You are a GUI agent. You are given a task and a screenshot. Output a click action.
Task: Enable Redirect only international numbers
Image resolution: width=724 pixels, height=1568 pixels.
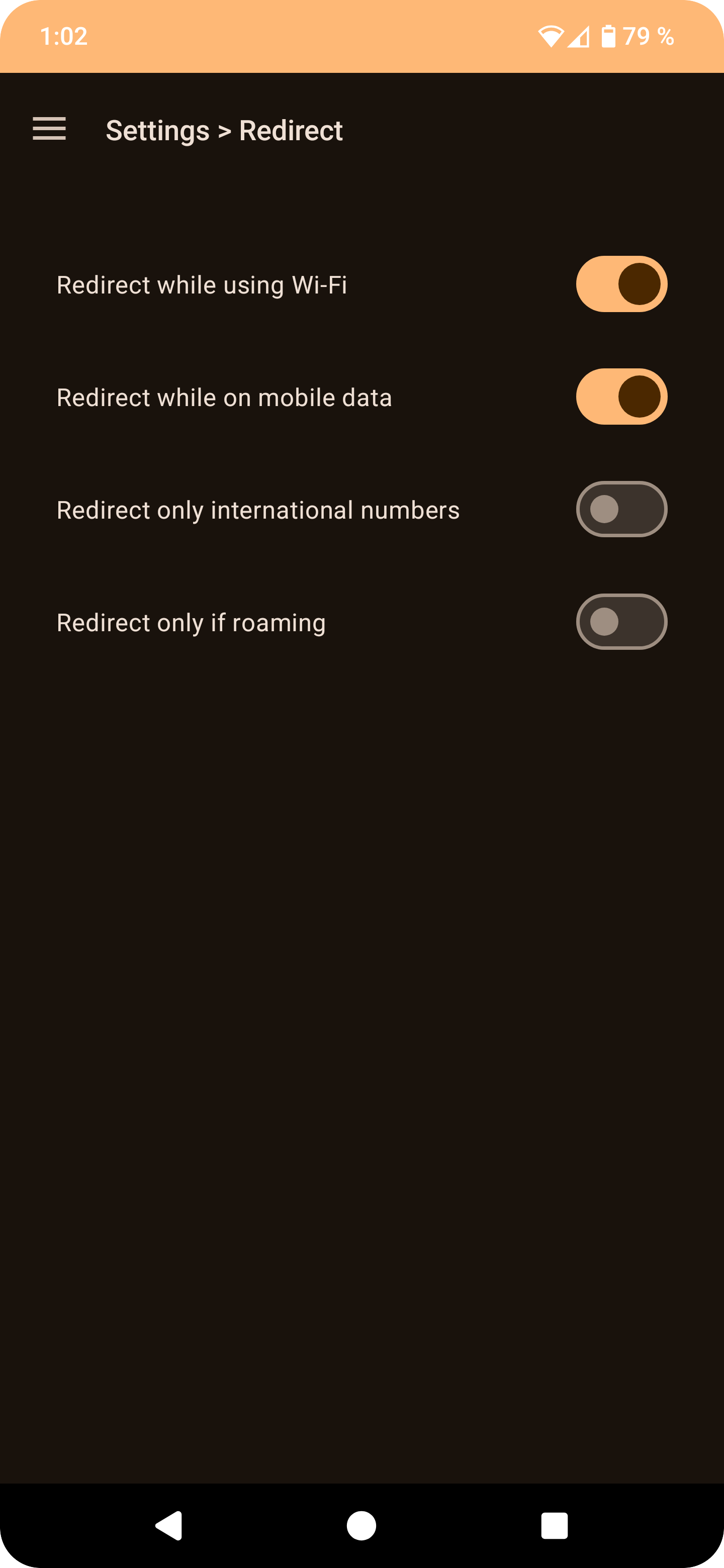coord(621,510)
